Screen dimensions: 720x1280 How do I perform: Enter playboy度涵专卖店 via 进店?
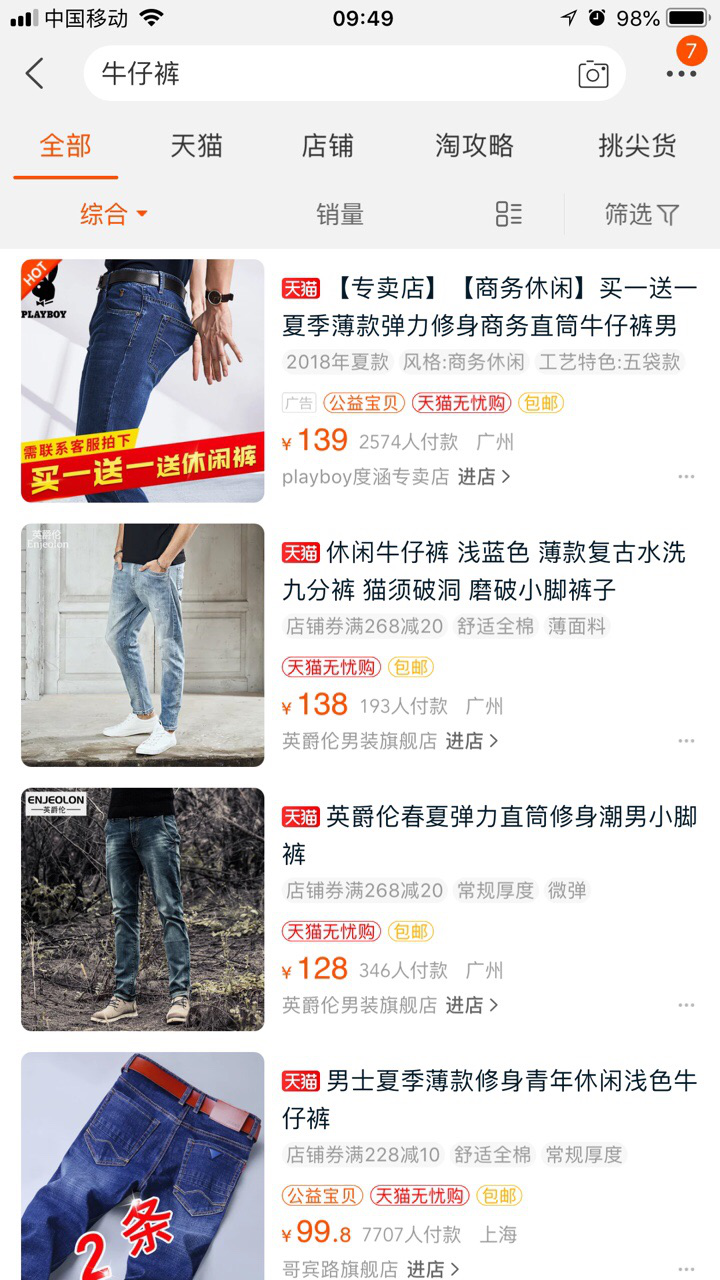(x=484, y=477)
